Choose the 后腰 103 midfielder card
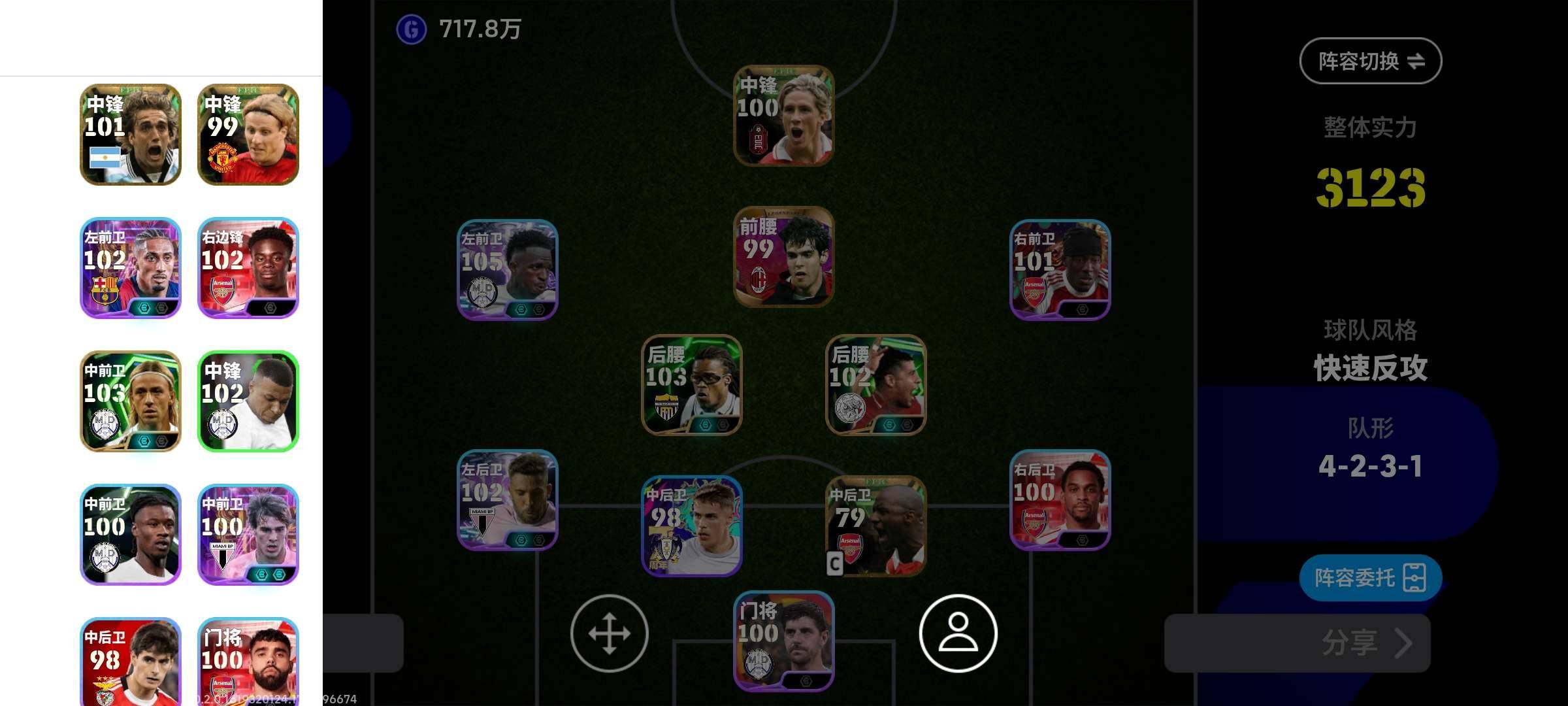1568x706 pixels. coord(691,385)
